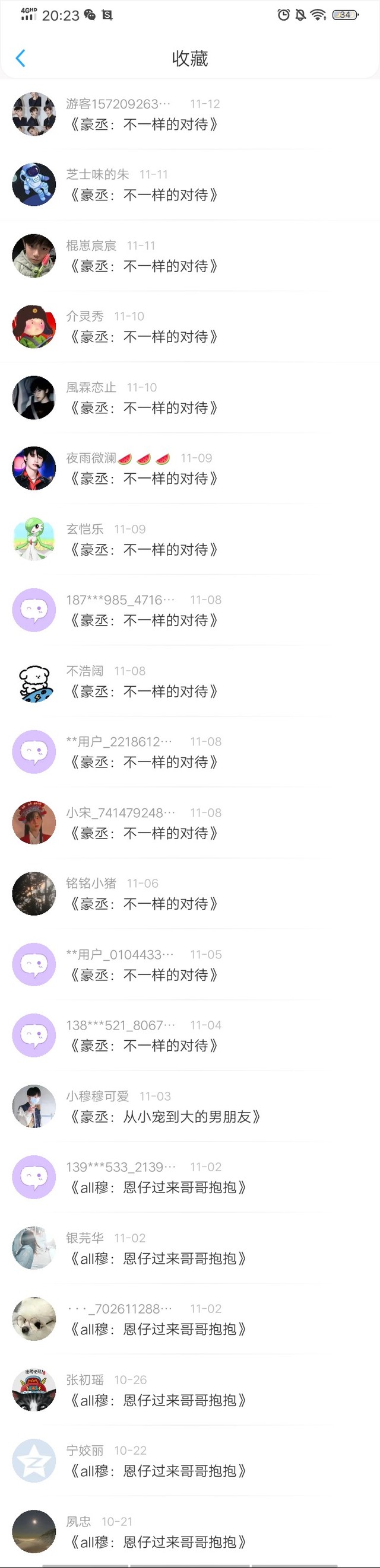
Task: Select 铭铭小猪's entry
Action: pyautogui.click(x=190, y=894)
